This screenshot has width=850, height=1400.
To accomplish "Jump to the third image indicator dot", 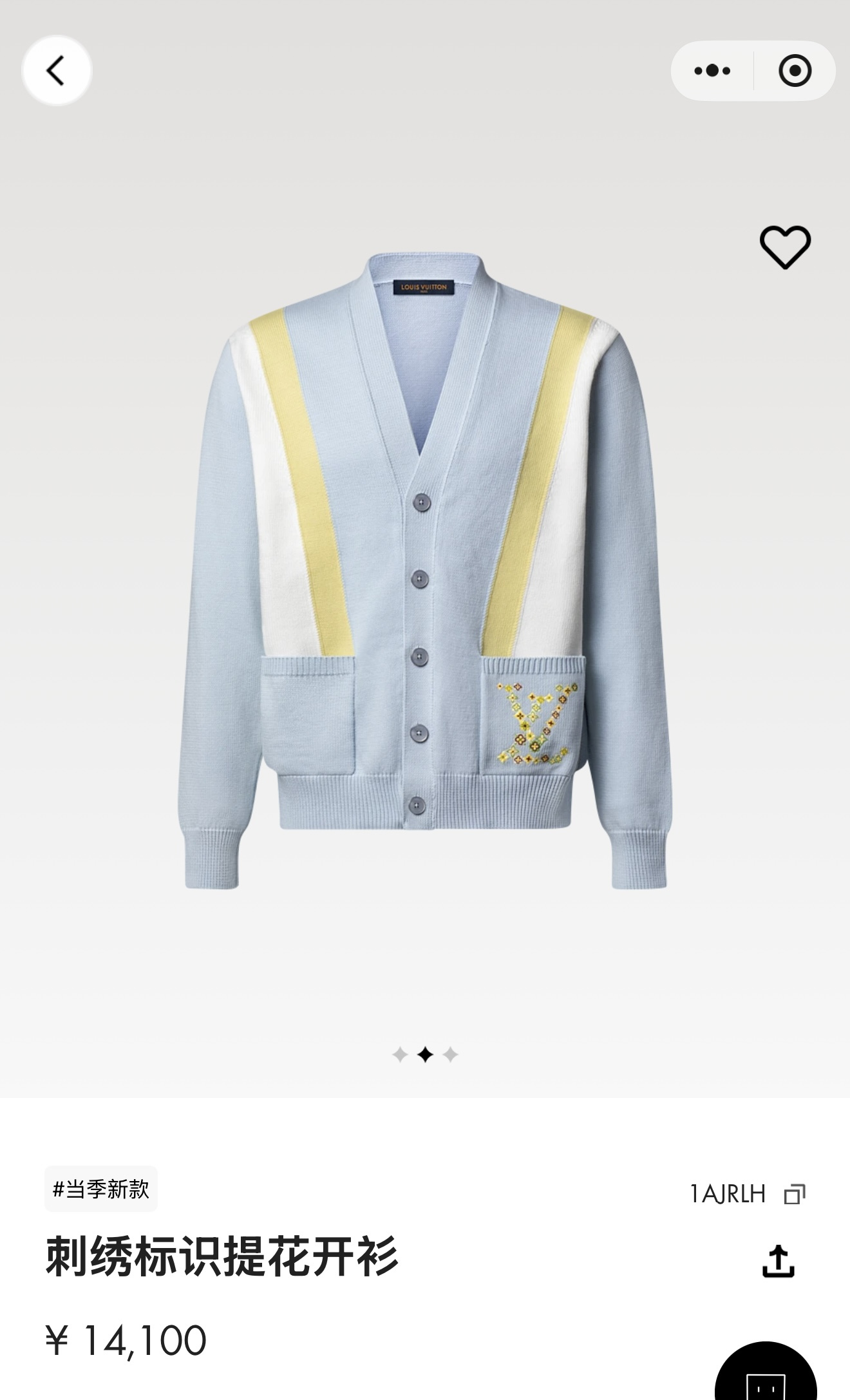I will (450, 1055).
